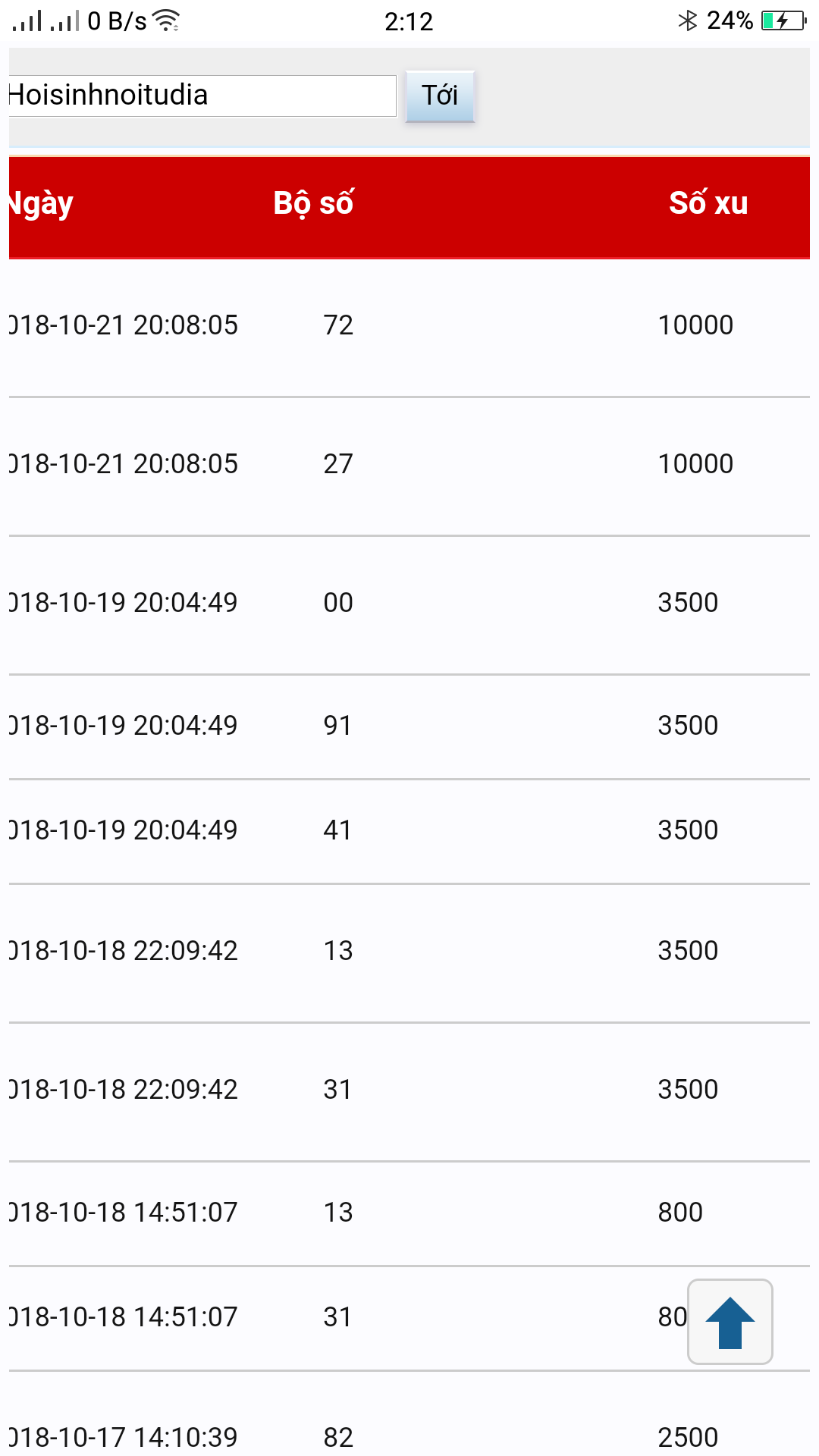Tap the Tới button
This screenshot has width=819, height=1456.
click(440, 96)
